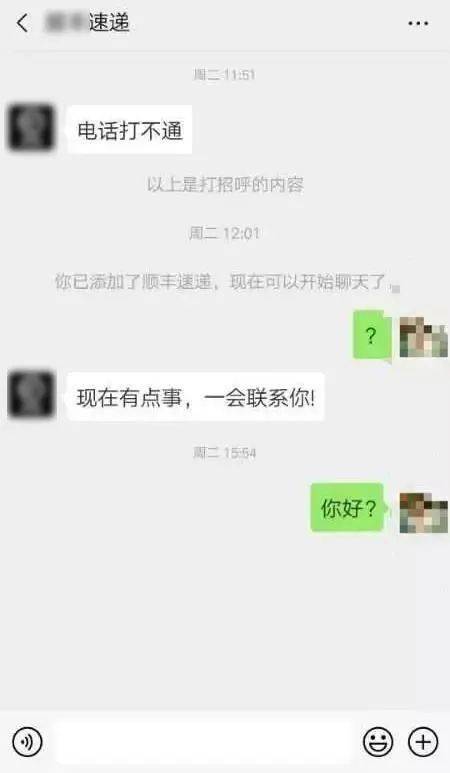Open the three-dot chat options menu
Image resolution: width=450 pixels, height=773 pixels.
click(x=418, y=23)
